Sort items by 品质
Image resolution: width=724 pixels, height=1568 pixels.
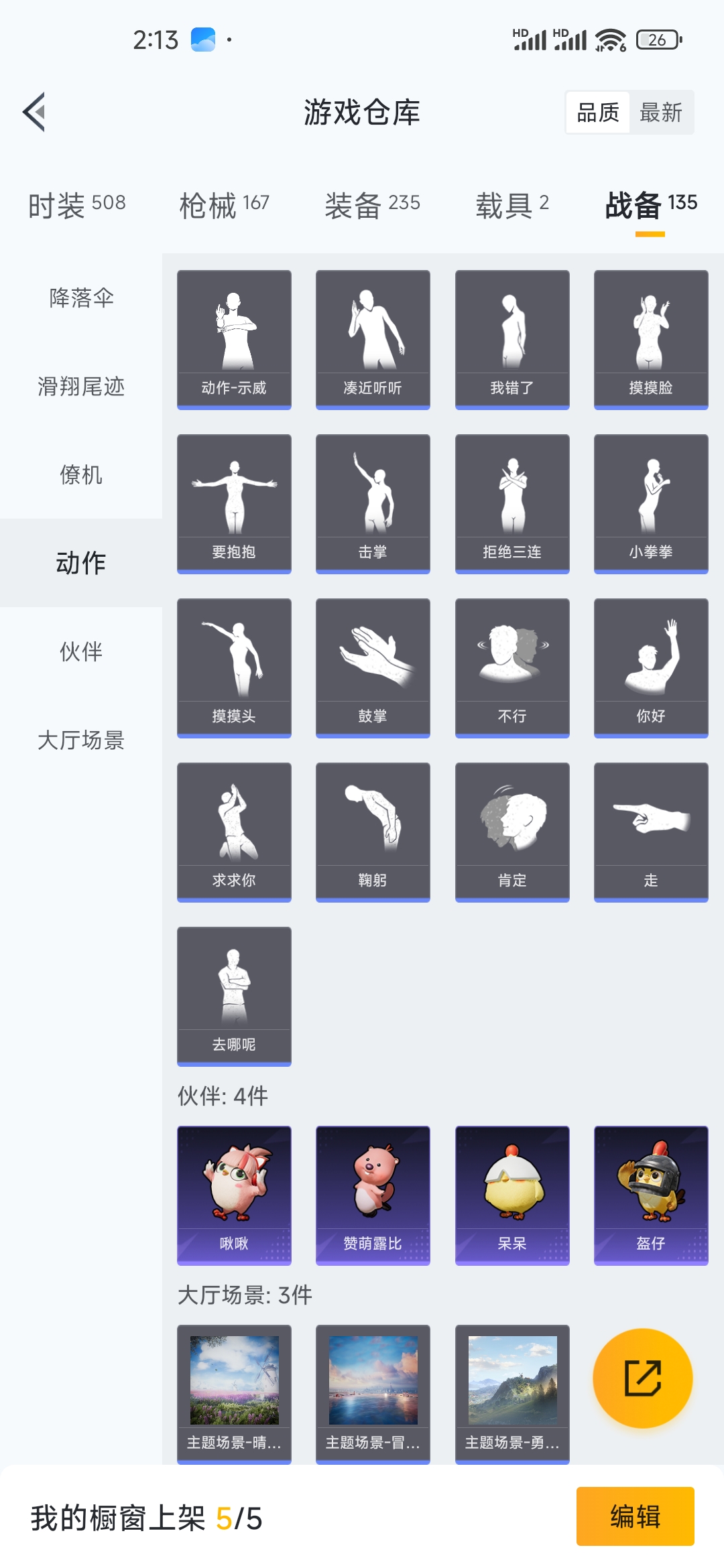(x=598, y=113)
